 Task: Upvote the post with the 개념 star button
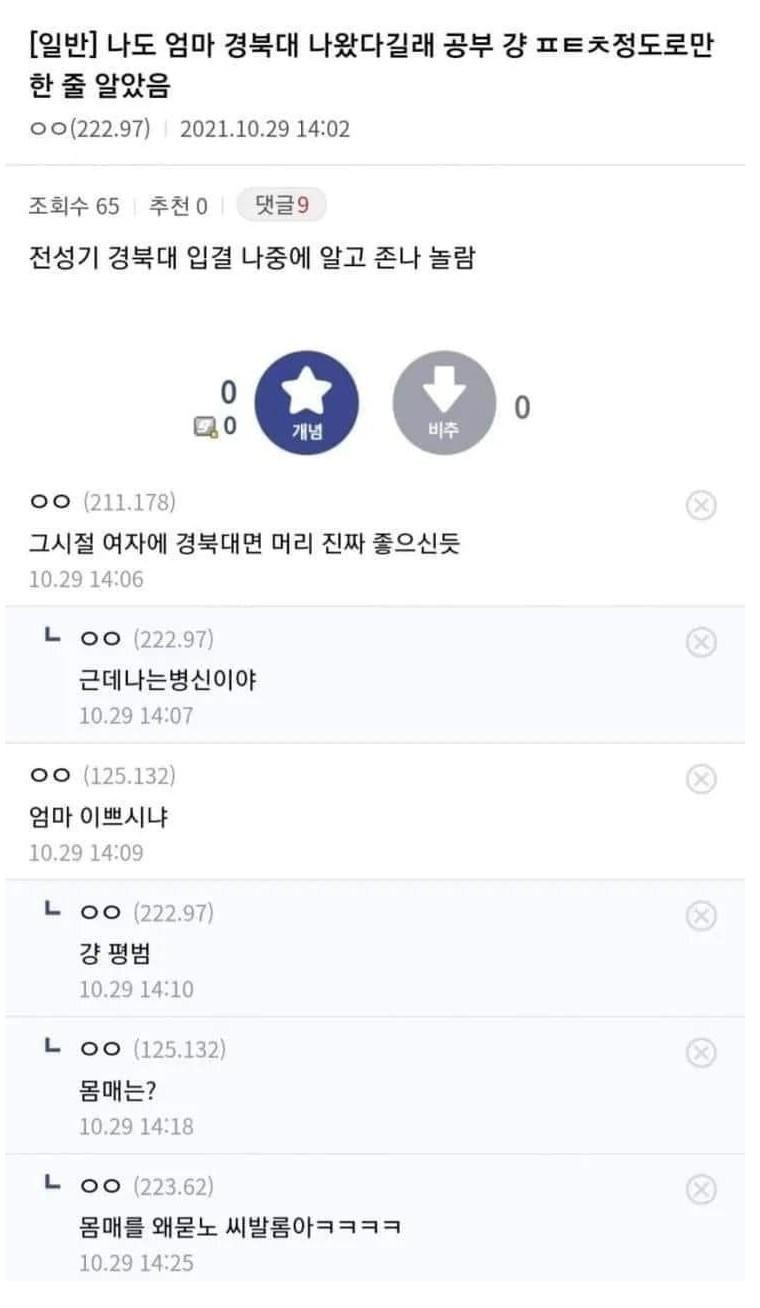pyautogui.click(x=306, y=403)
